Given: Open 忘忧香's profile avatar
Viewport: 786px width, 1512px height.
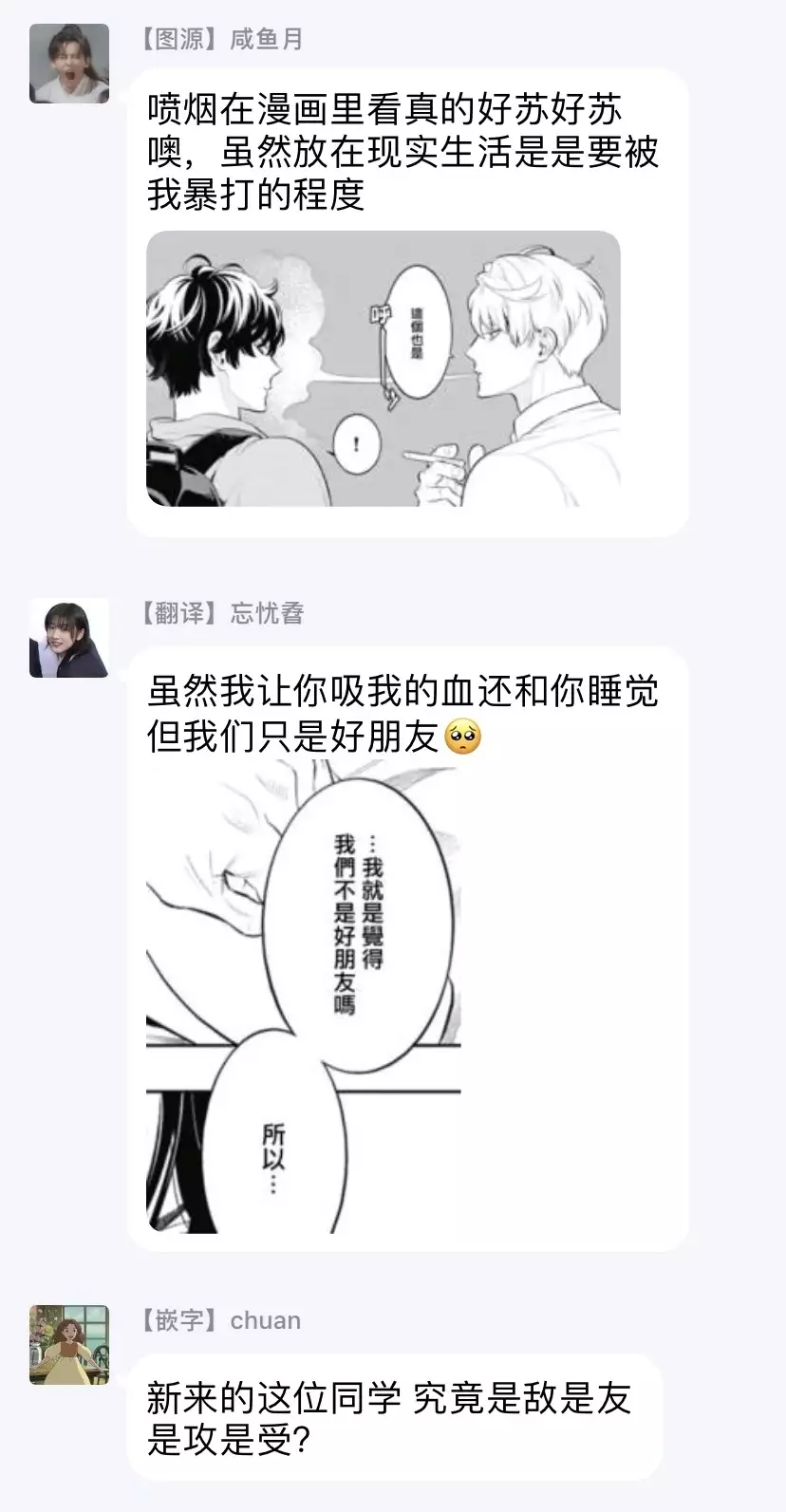Looking at the screenshot, I should tap(68, 638).
